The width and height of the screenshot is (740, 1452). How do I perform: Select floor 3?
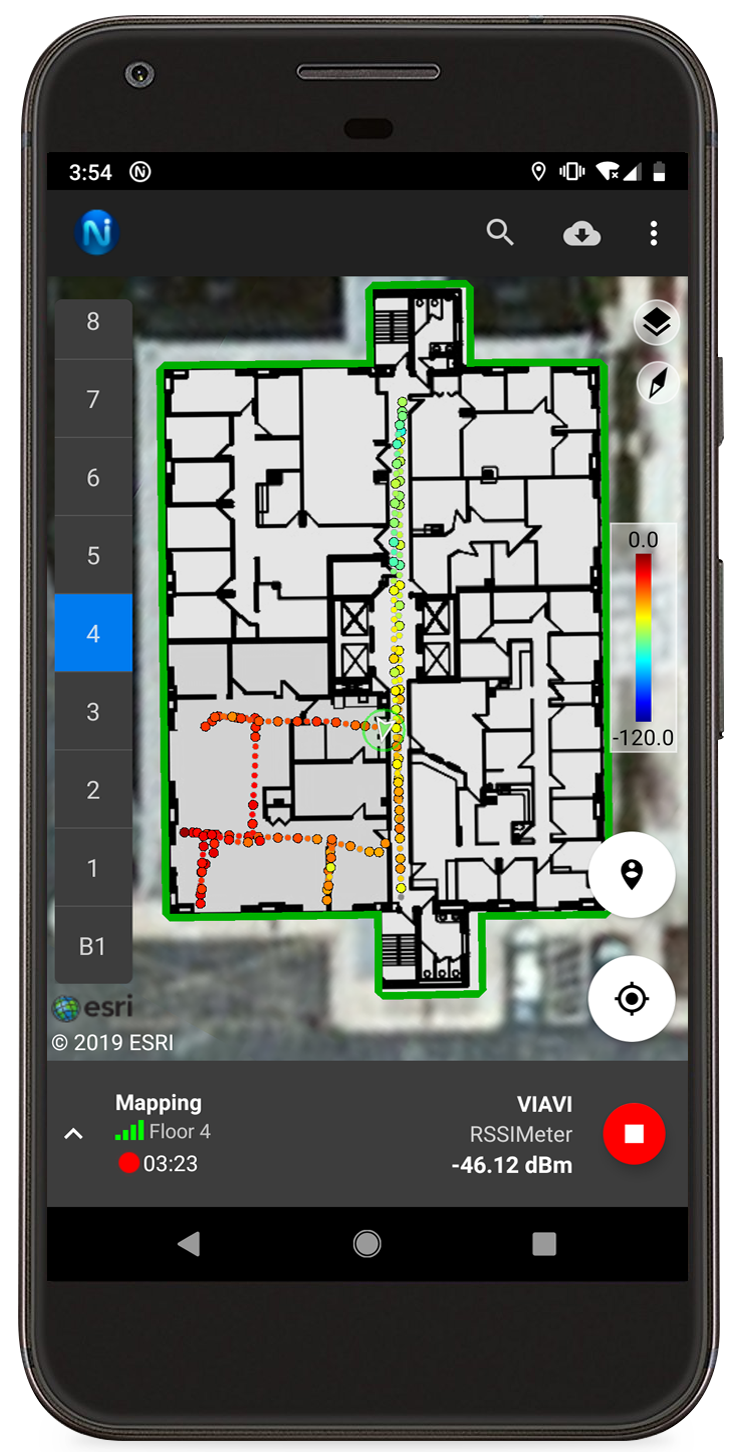pyautogui.click(x=93, y=712)
